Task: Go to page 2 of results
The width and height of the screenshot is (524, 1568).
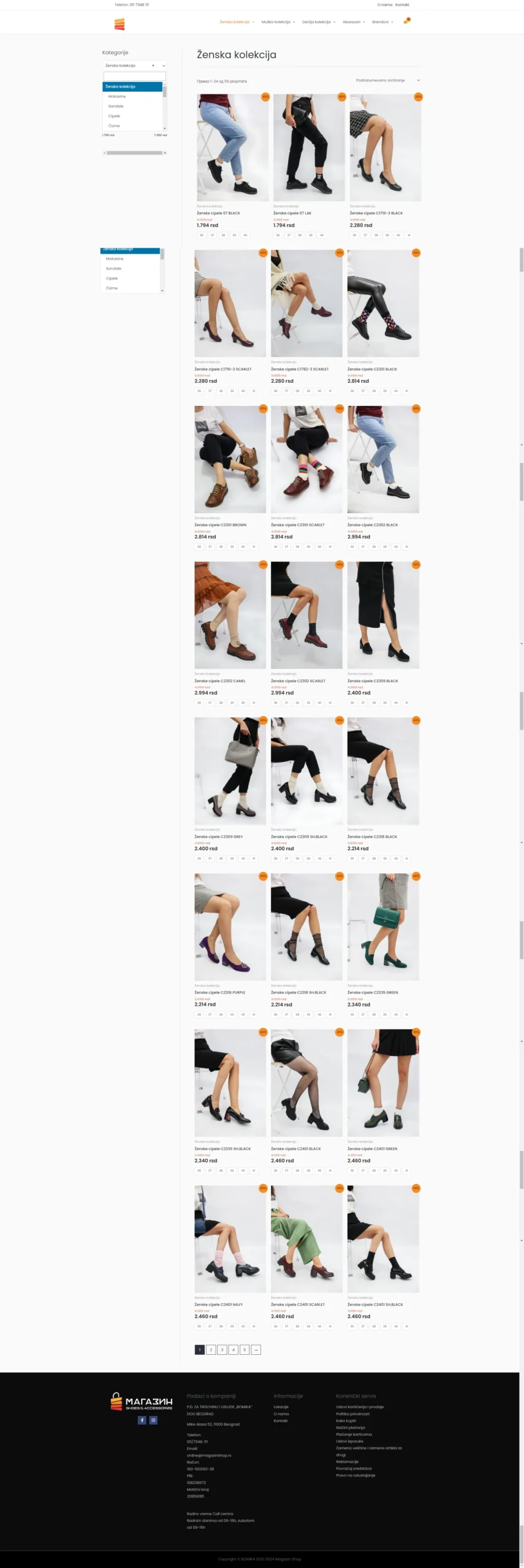Action: coord(211,1349)
